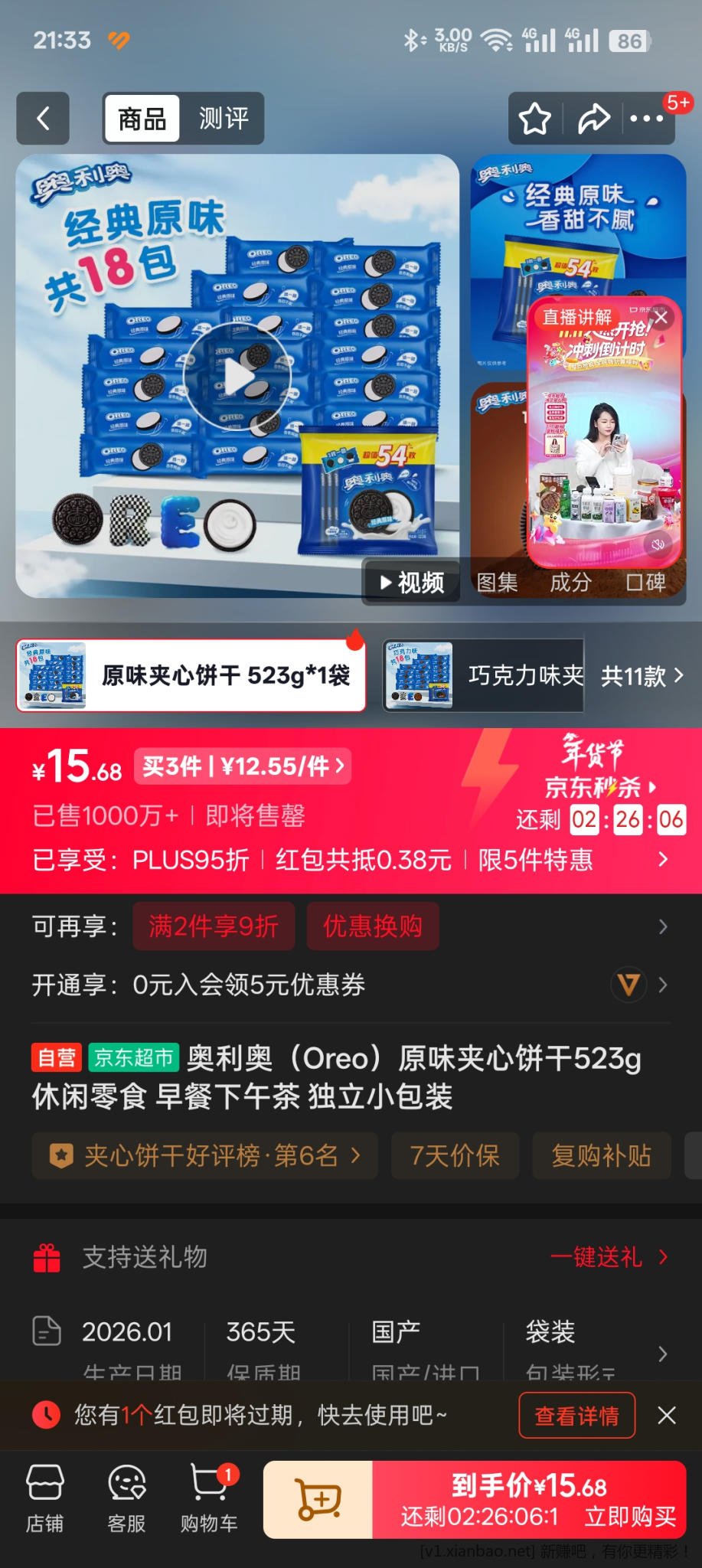Click the red gift icon beside 支持送礼物
The image size is (702, 1568).
click(x=47, y=1256)
